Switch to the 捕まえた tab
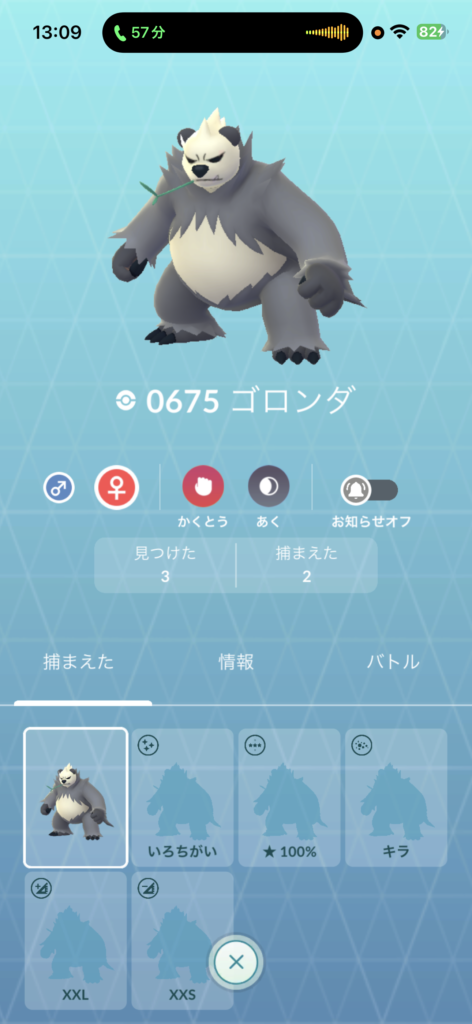Screen dimensions: 472x1024 tap(78, 662)
